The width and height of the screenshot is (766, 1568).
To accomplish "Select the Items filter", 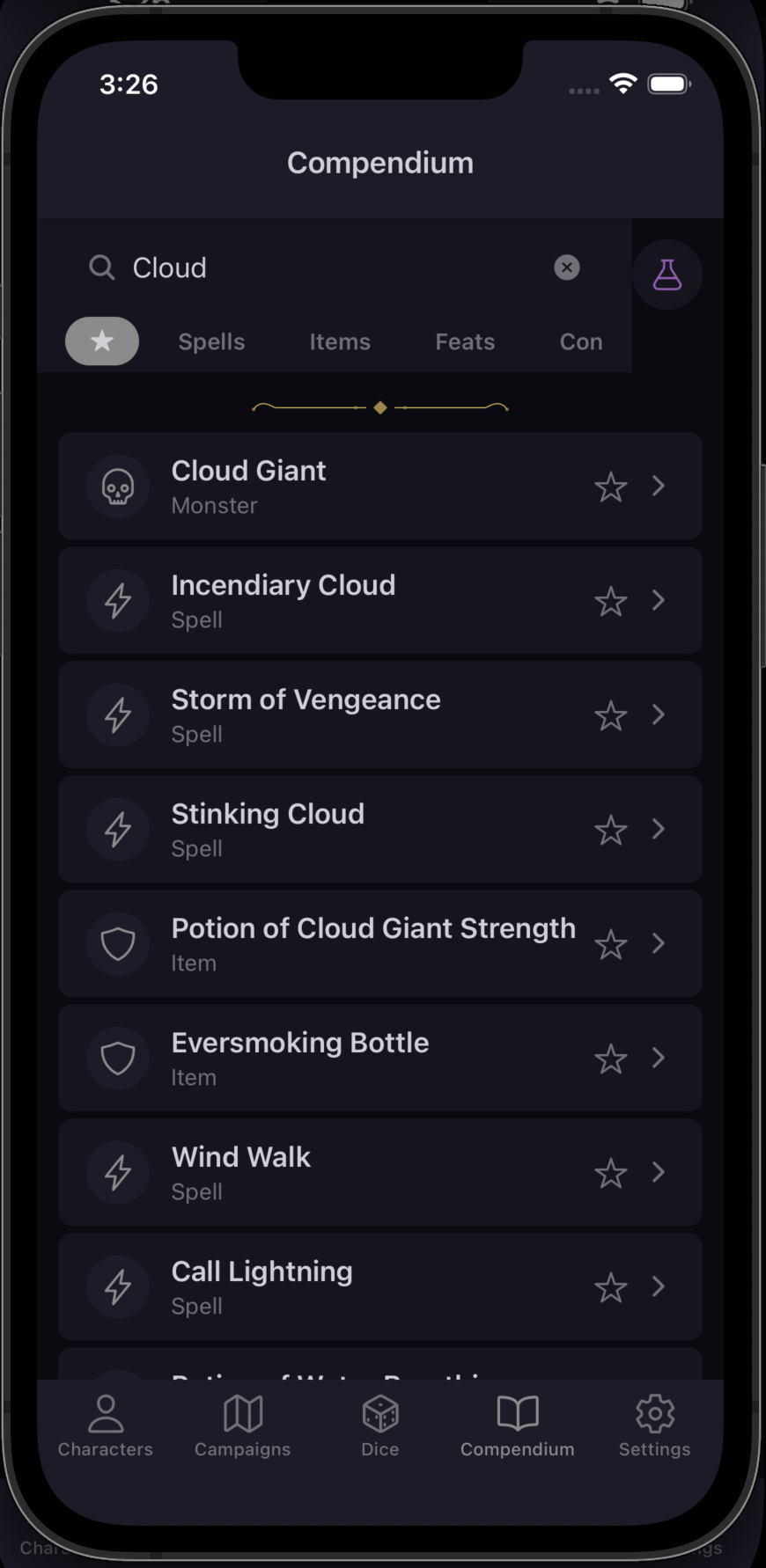I will tap(340, 341).
